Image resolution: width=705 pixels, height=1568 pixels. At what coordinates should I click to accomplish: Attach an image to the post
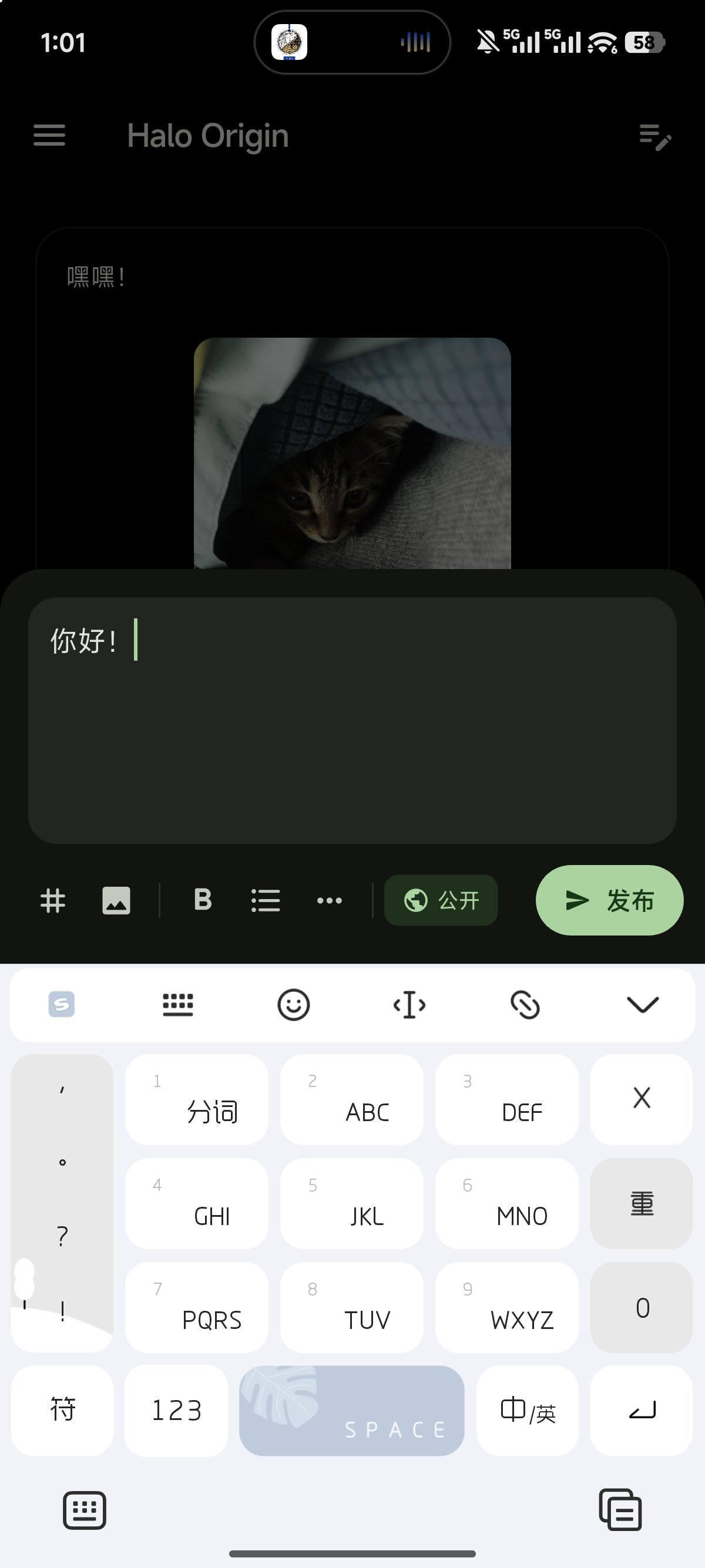pyautogui.click(x=116, y=900)
